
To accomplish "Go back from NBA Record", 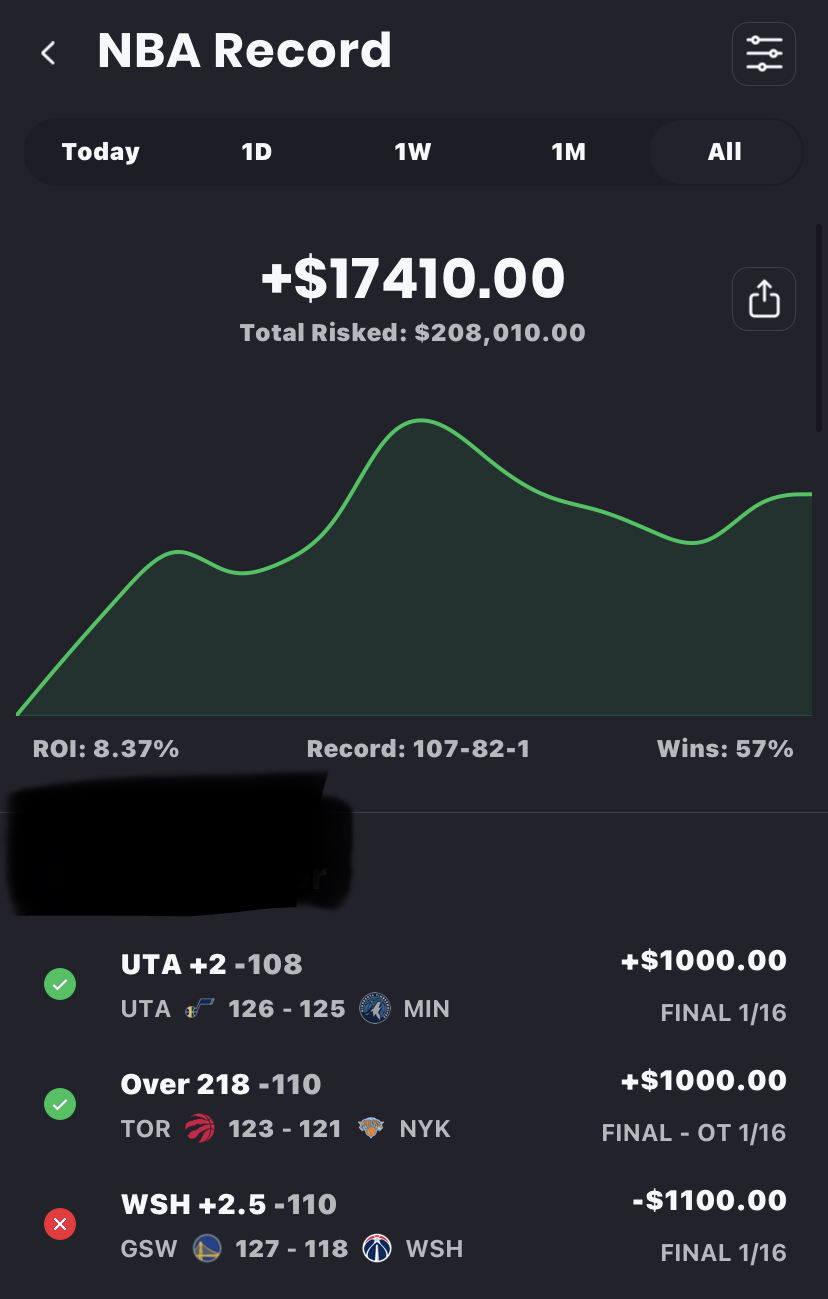I will (48, 53).
